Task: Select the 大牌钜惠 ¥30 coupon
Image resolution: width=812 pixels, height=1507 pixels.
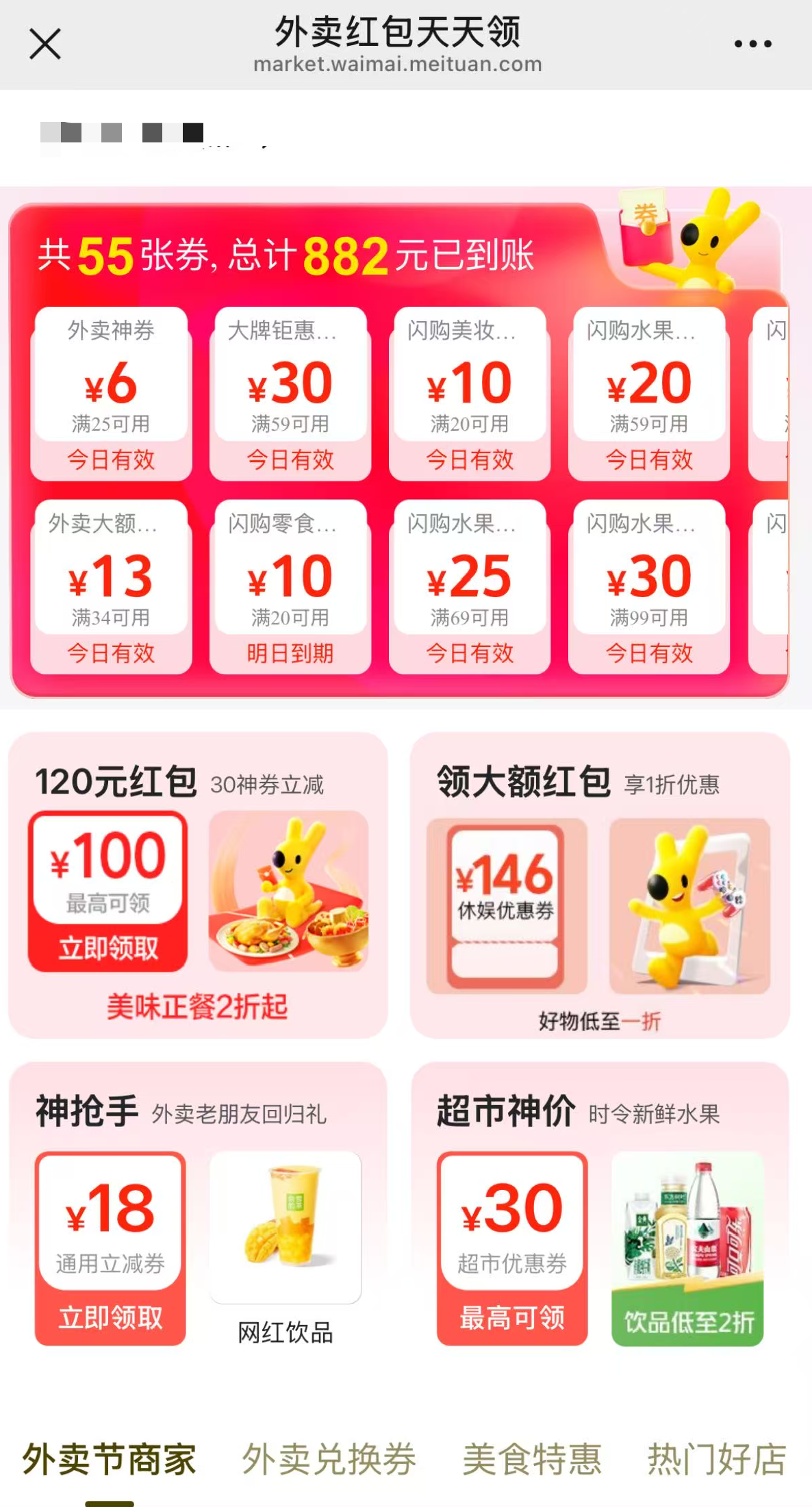Action: pos(290,393)
